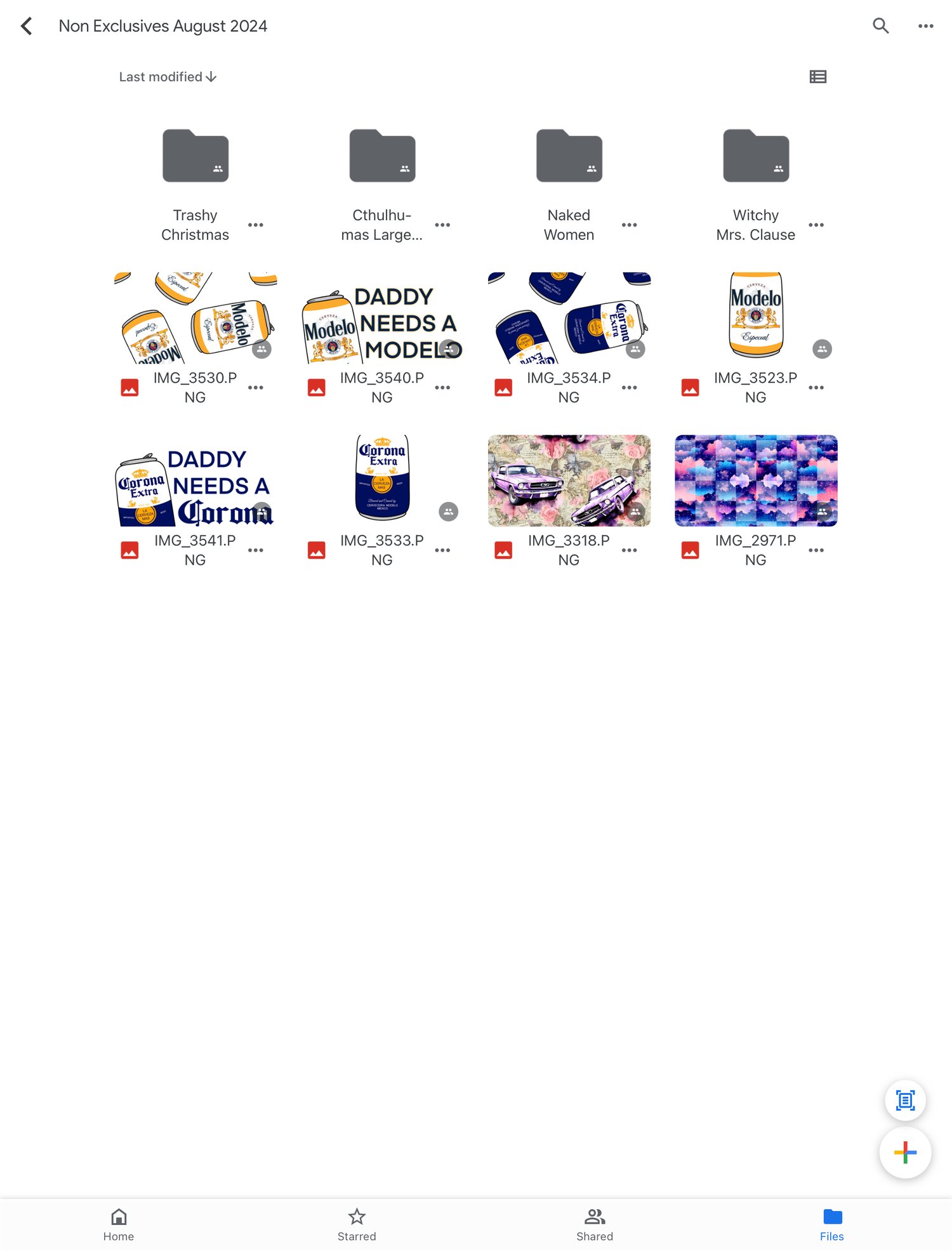This screenshot has height=1251, width=952.
Task: Tap the scan document button
Action: pyautogui.click(x=904, y=1100)
